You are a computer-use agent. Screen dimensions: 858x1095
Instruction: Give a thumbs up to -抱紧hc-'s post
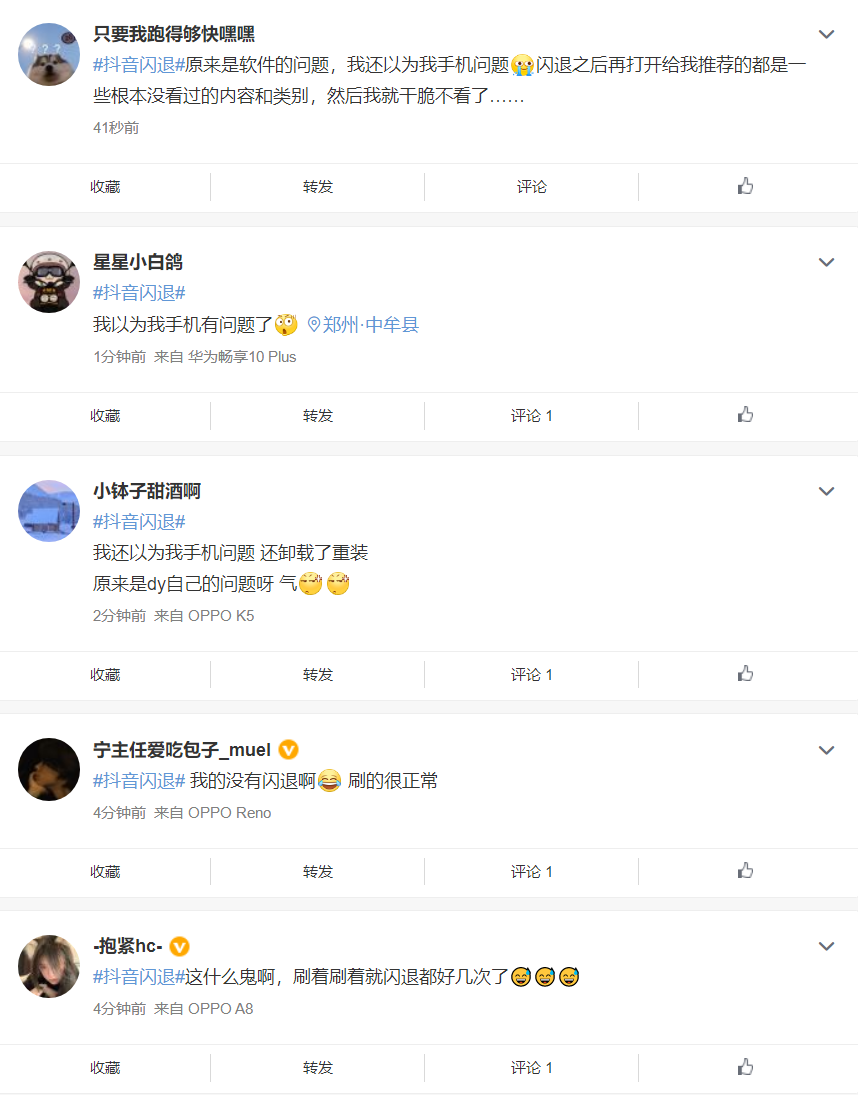coord(745,1067)
